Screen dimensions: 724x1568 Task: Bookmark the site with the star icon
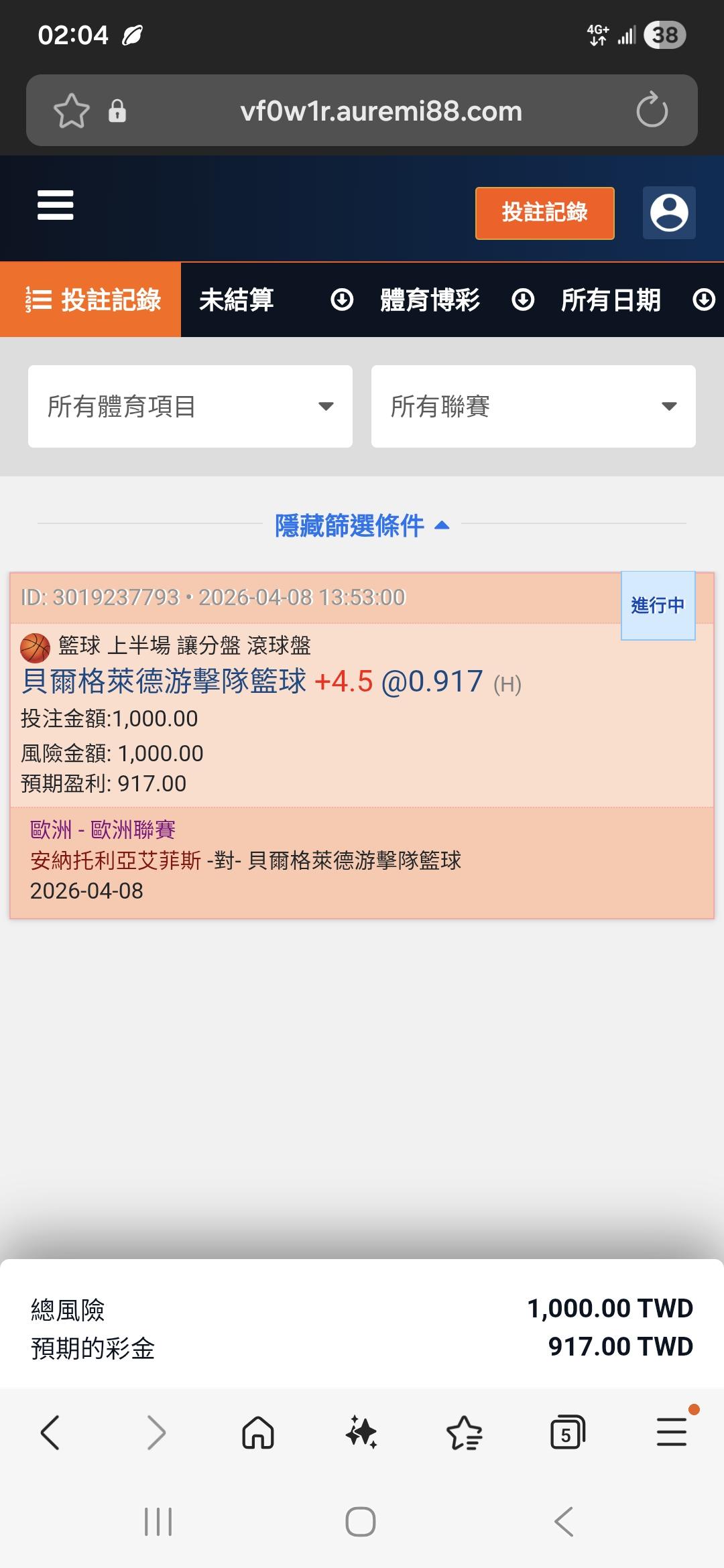point(72,111)
